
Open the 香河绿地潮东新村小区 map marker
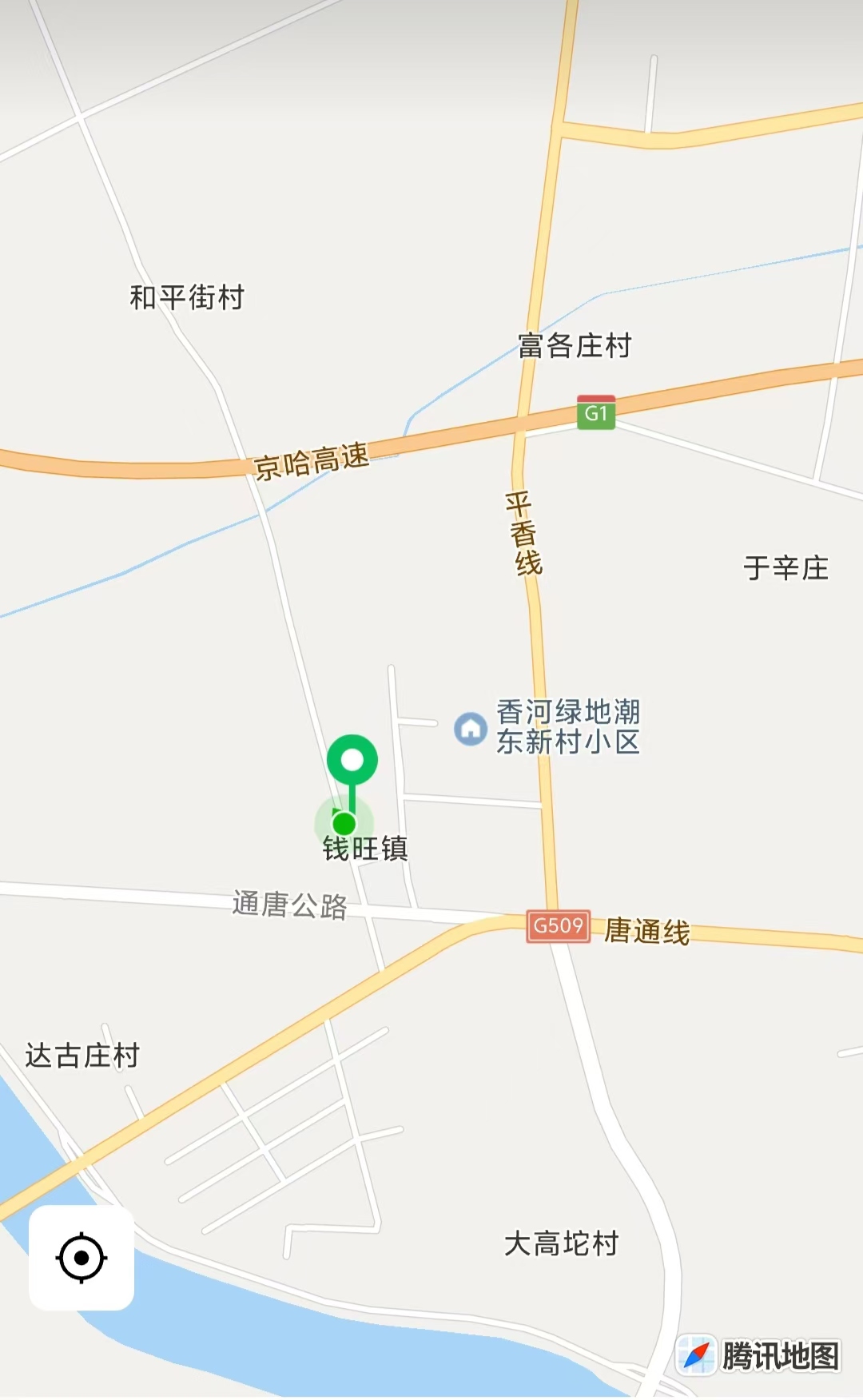click(471, 728)
